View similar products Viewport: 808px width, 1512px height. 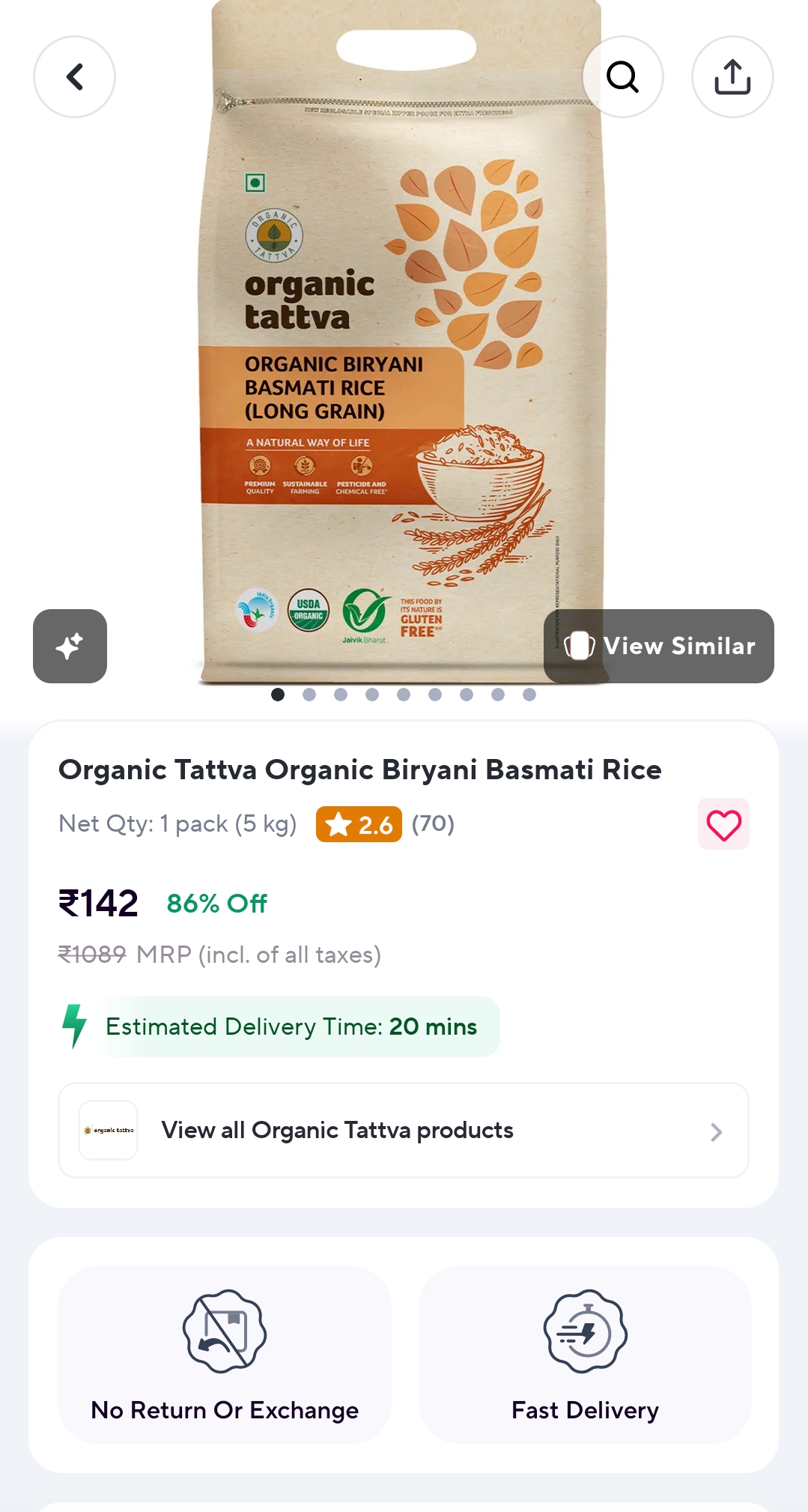(659, 646)
